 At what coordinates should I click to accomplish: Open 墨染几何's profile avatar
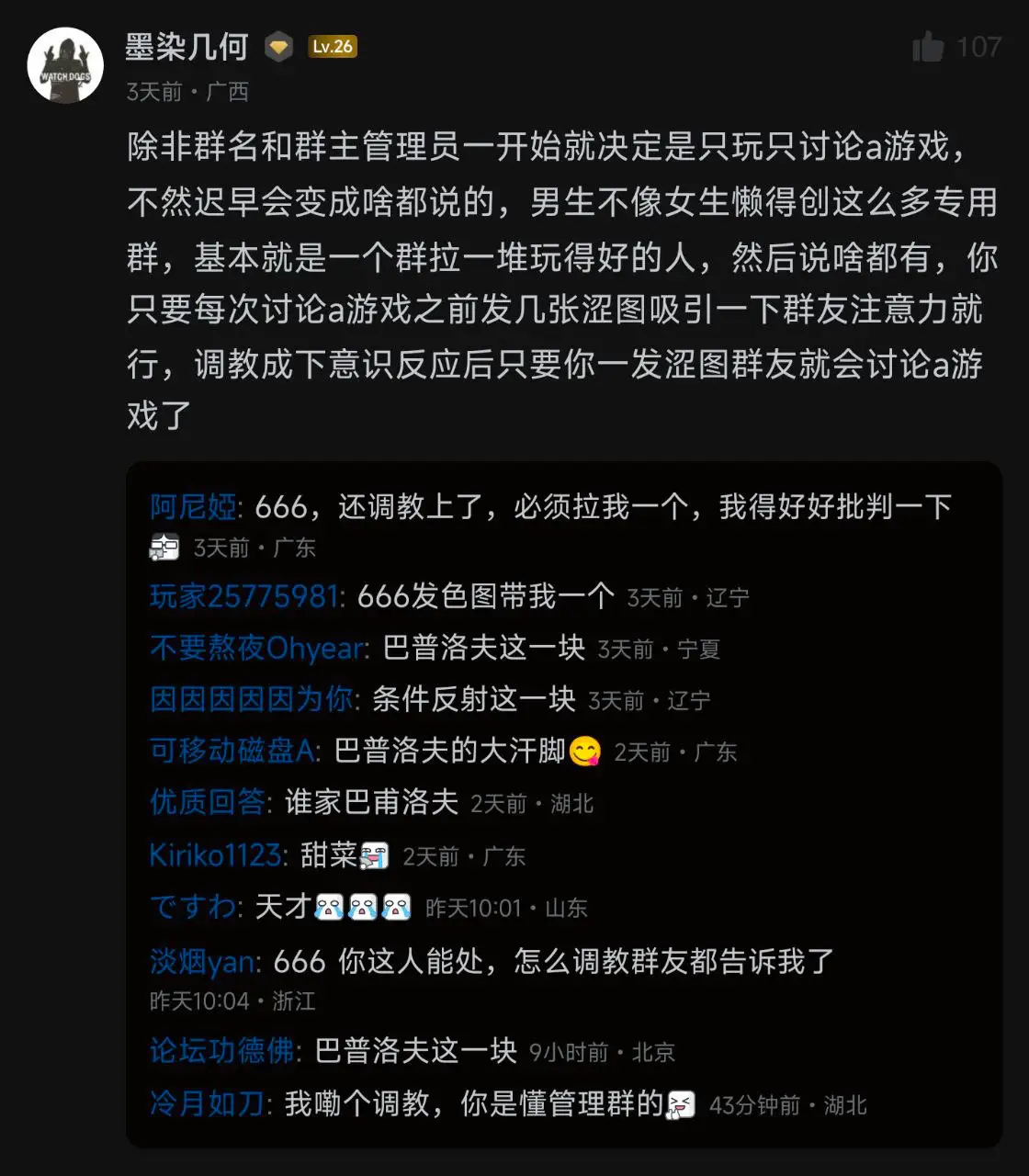65,65
